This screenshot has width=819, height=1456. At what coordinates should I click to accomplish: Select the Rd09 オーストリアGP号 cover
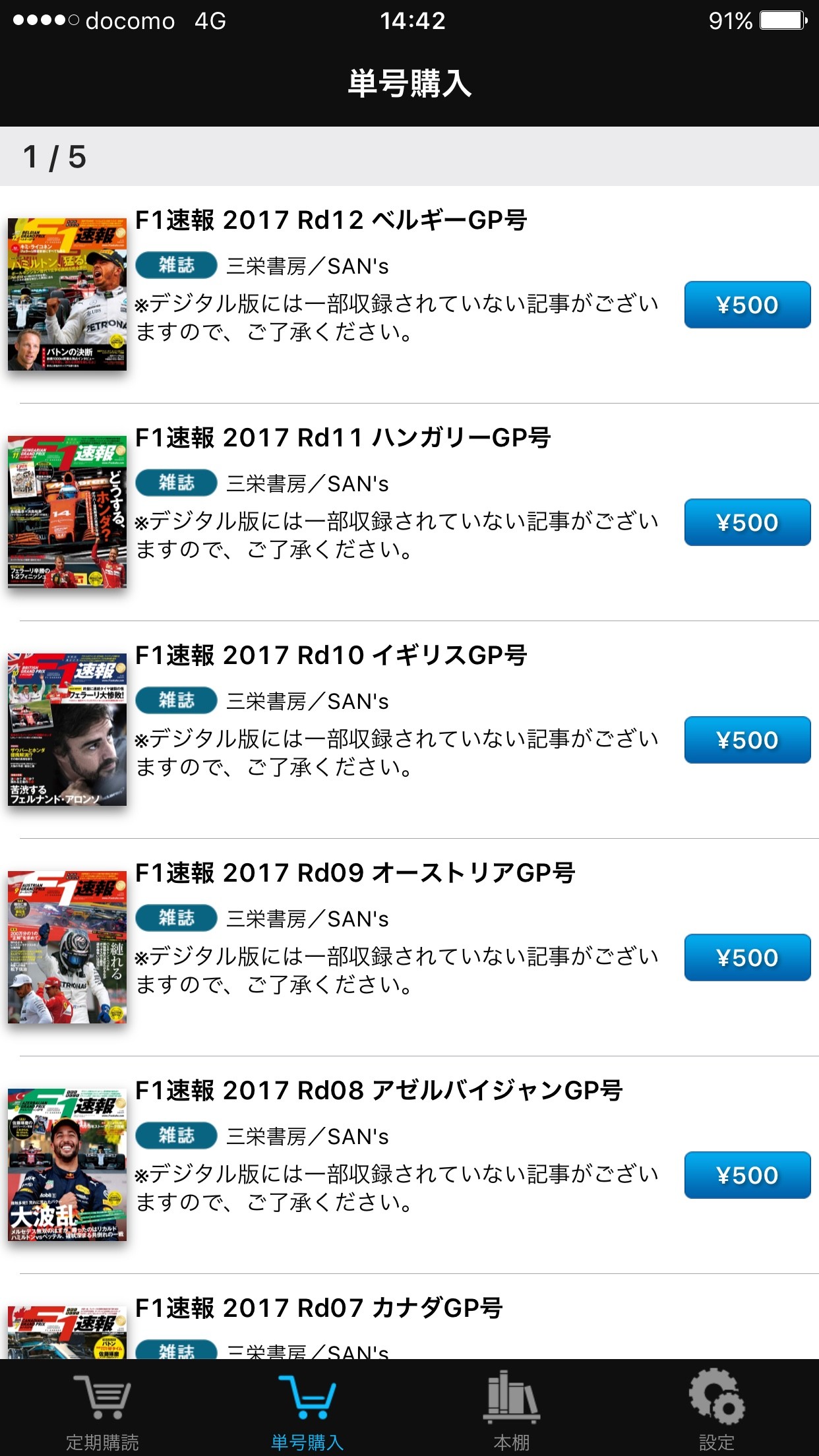coord(67,947)
